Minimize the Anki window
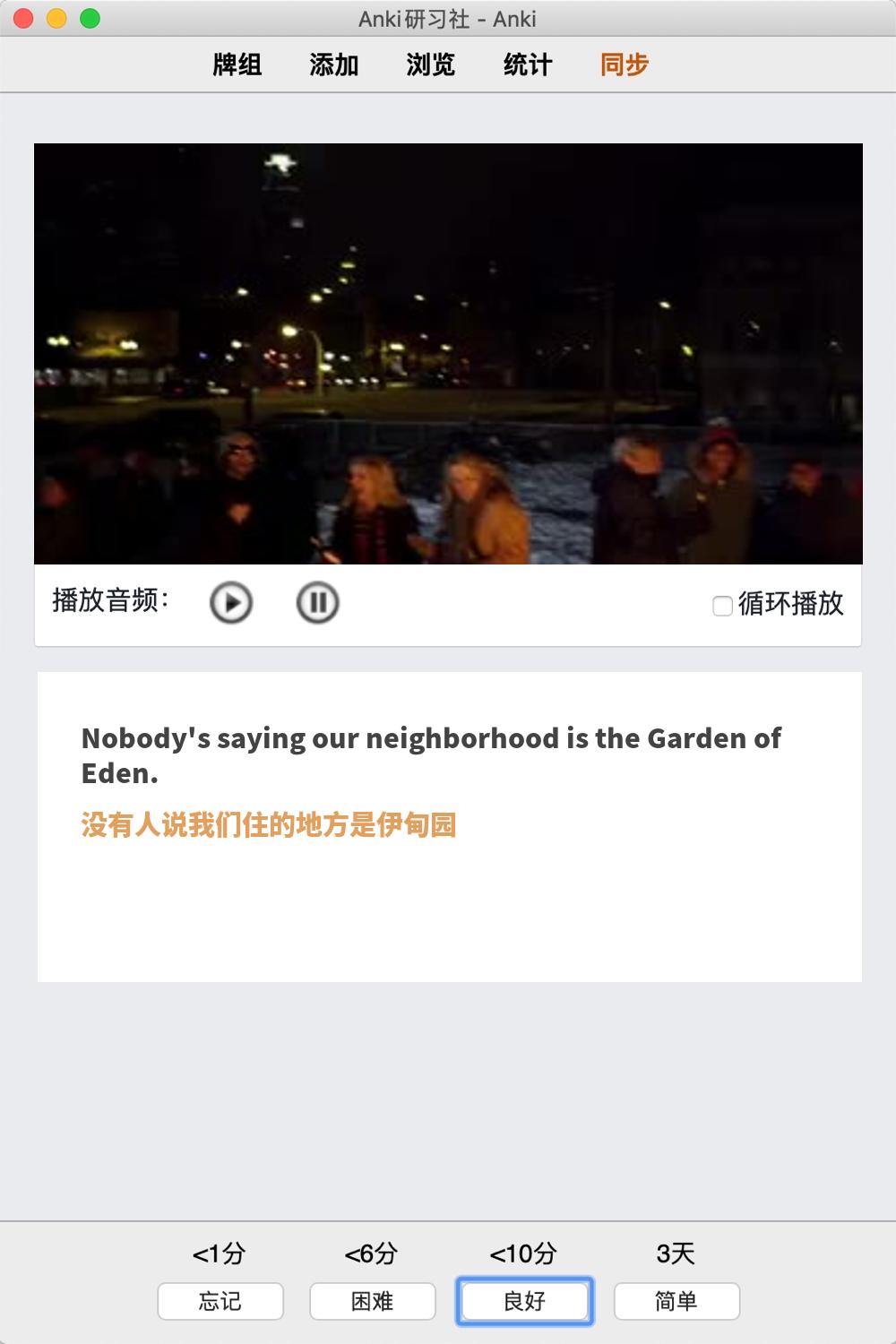The image size is (896, 1344). click(56, 19)
